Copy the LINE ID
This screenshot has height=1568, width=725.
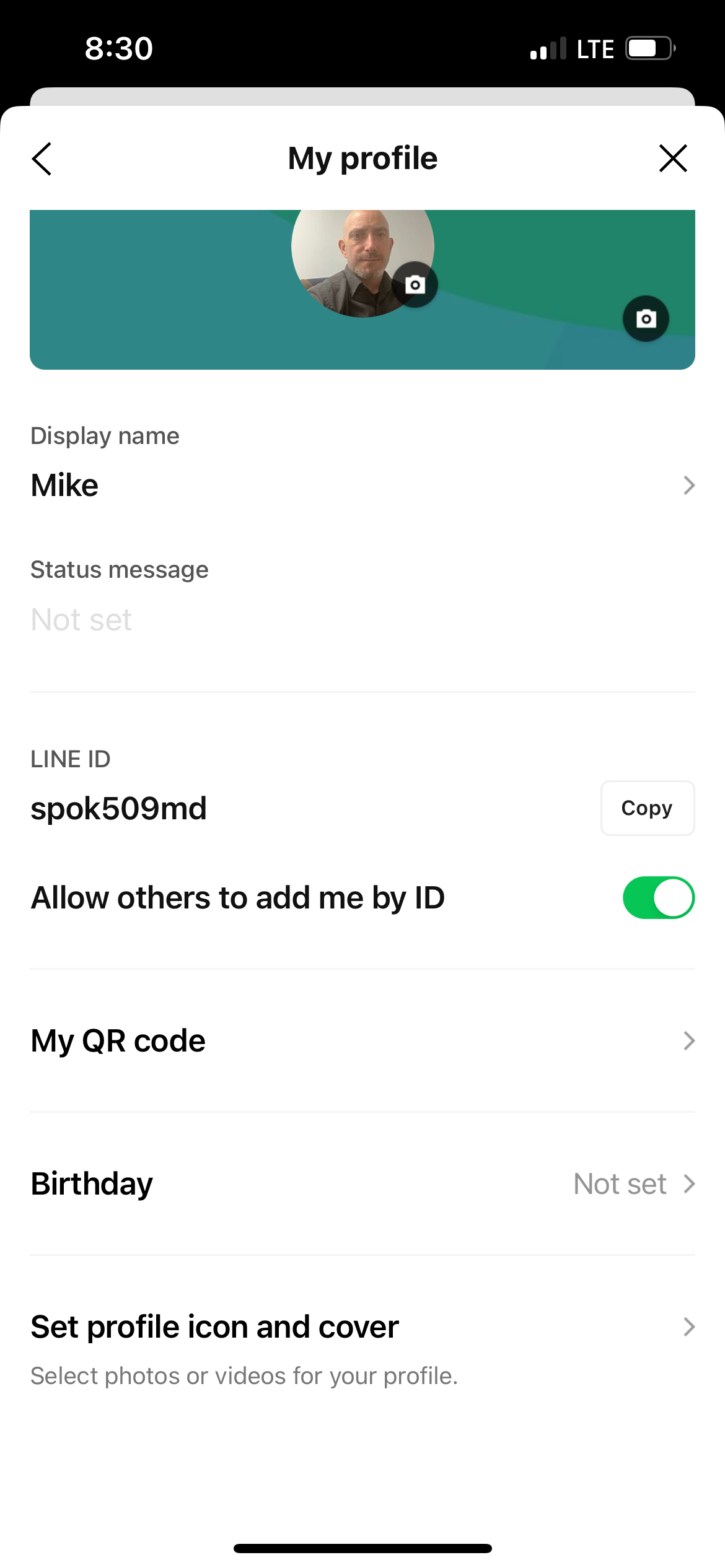648,808
